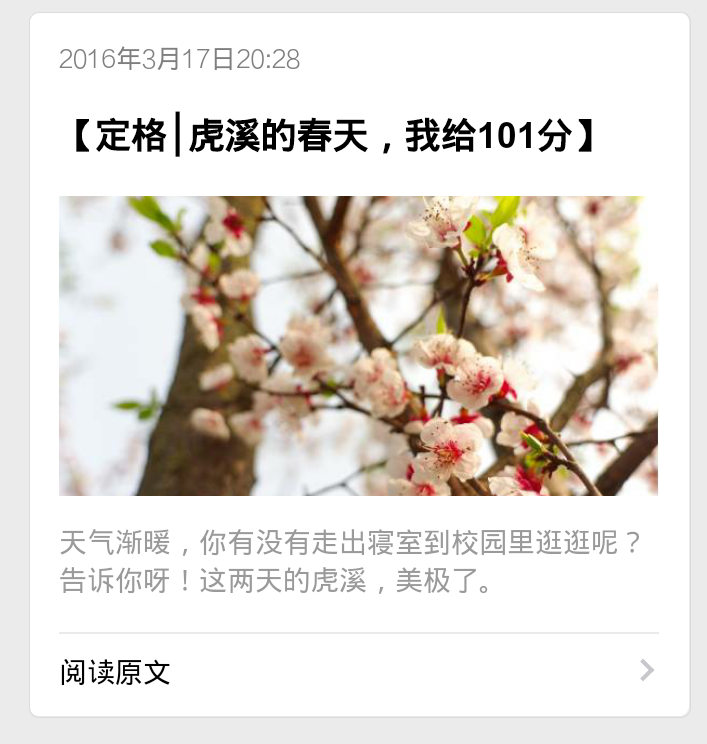Tap 阅读原文 to read the full article

pos(116,672)
